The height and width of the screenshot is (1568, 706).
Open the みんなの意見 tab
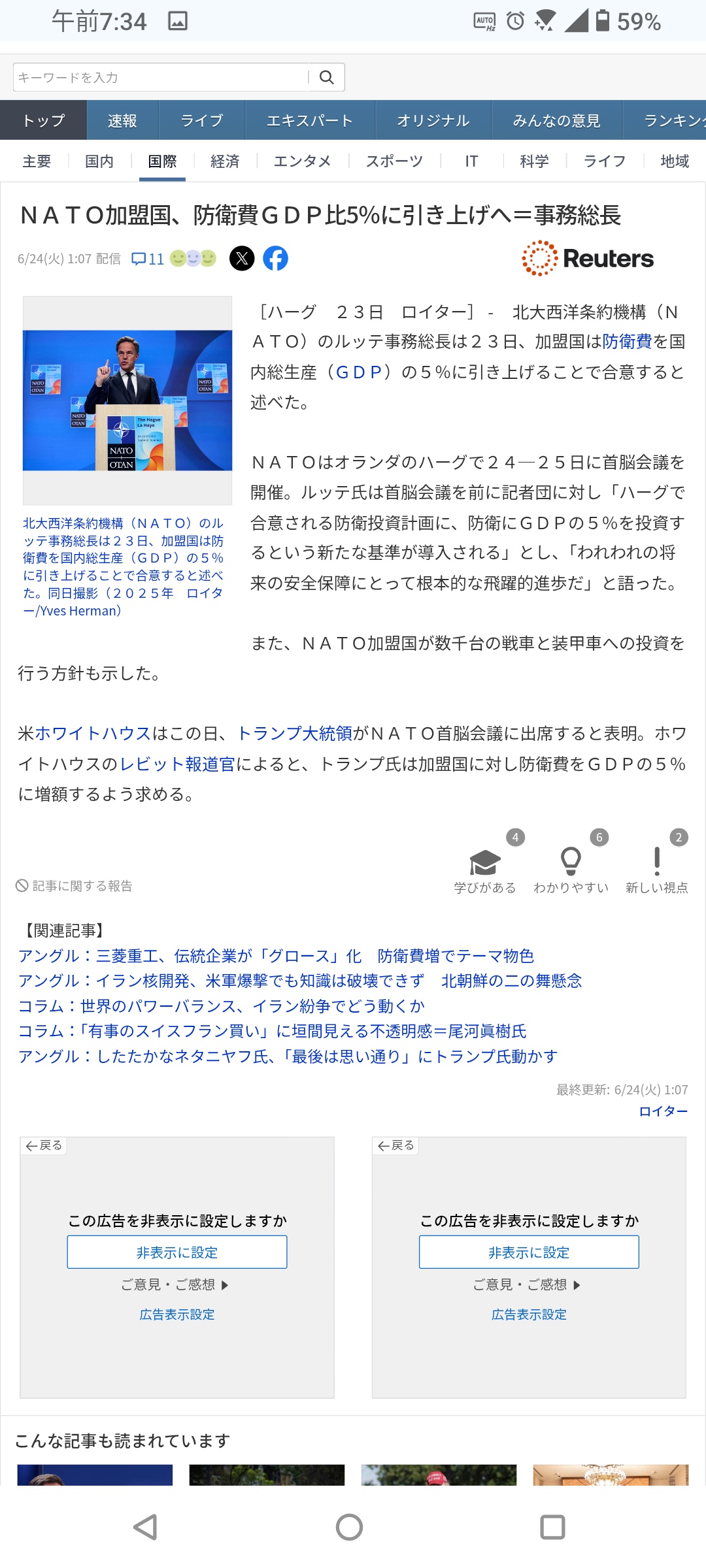(x=556, y=120)
